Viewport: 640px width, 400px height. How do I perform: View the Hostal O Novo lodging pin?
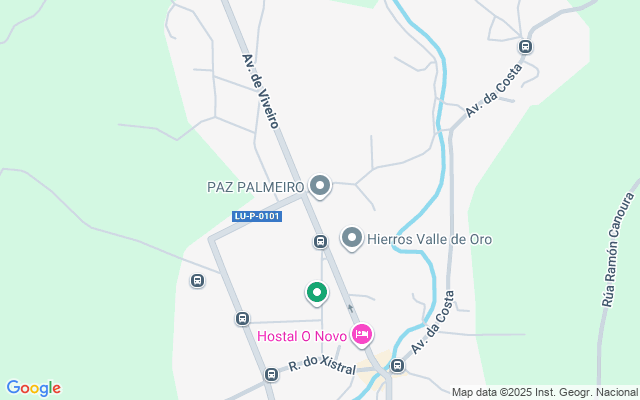pos(363,334)
